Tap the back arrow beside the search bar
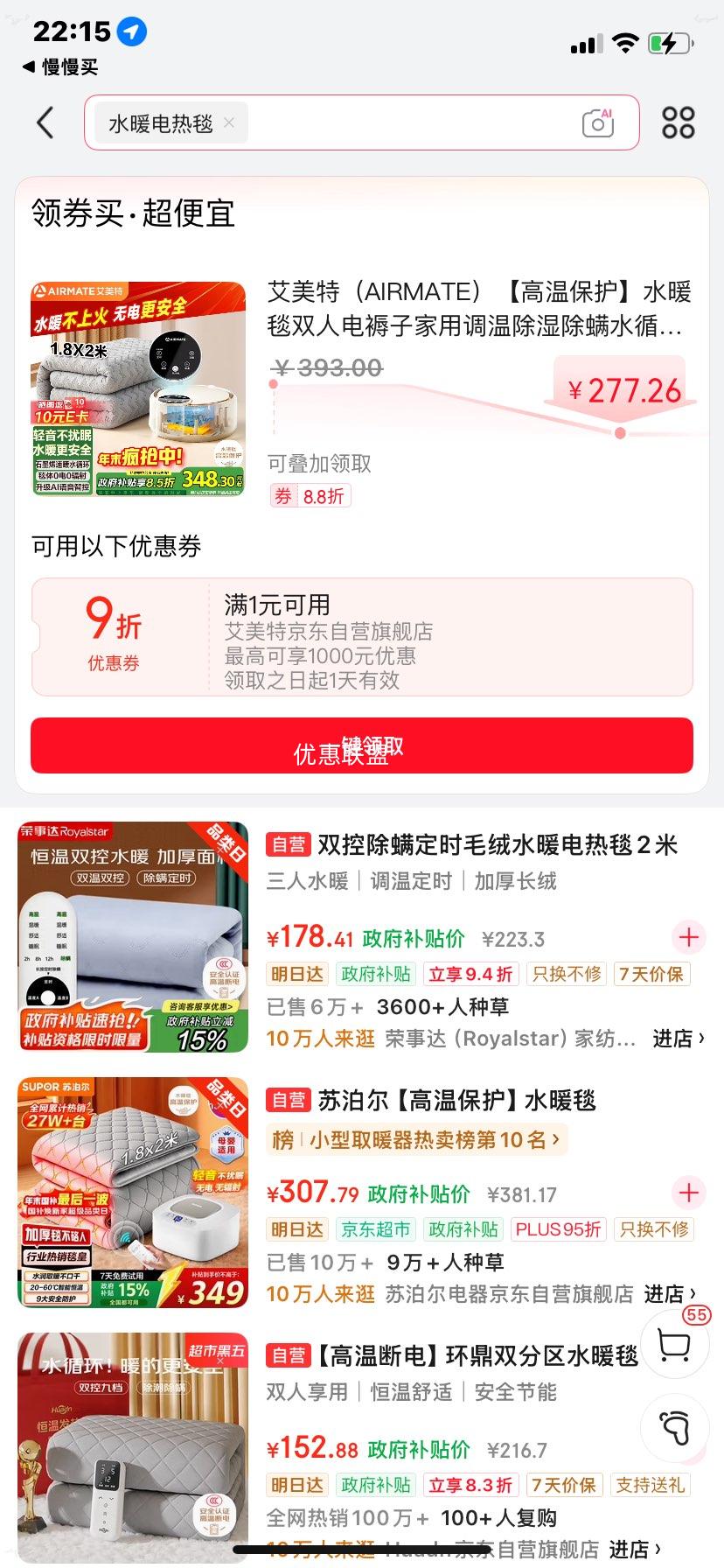This screenshot has height=1568, width=724. [x=45, y=122]
